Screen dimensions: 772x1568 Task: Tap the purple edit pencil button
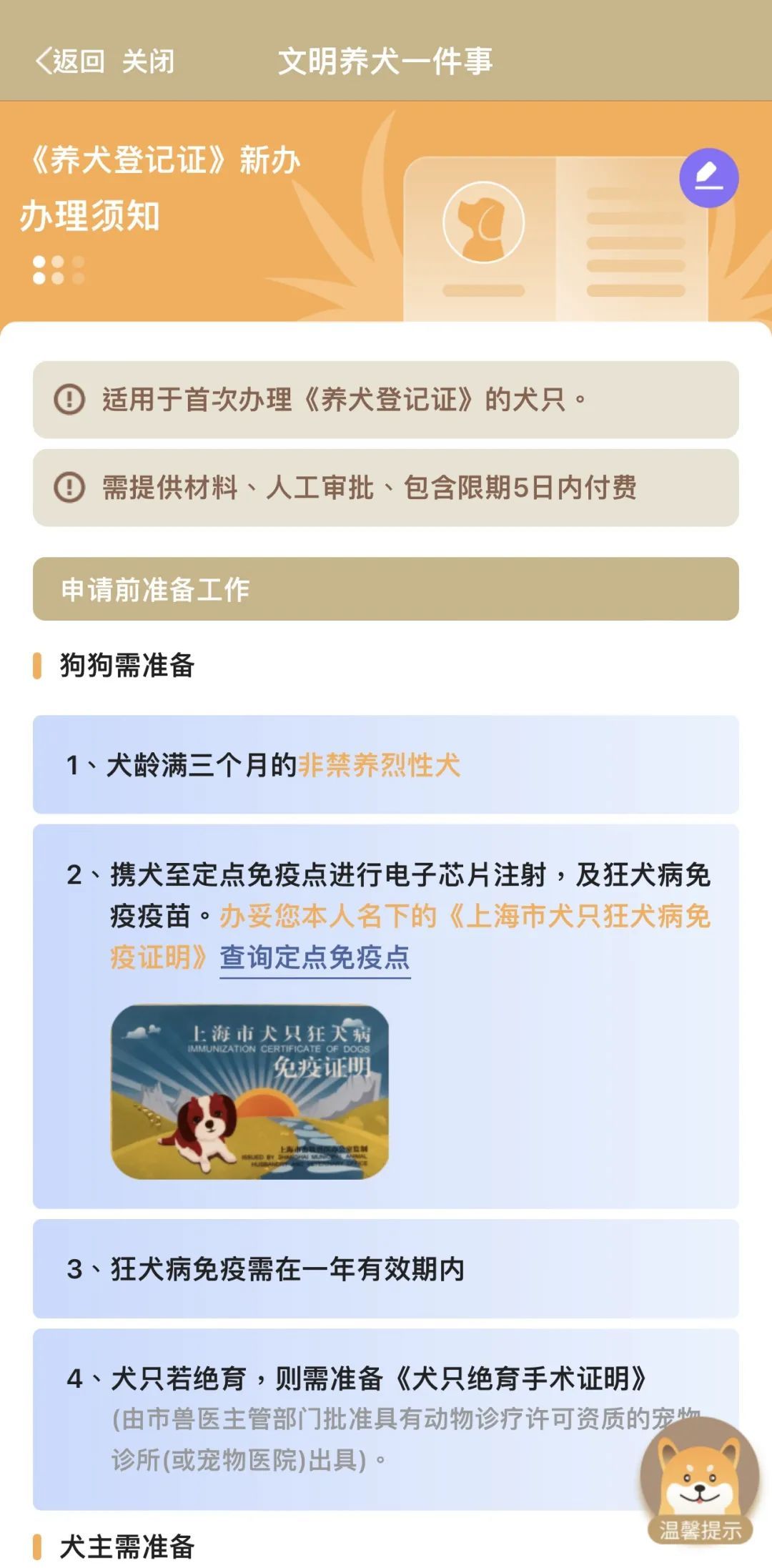tap(708, 177)
